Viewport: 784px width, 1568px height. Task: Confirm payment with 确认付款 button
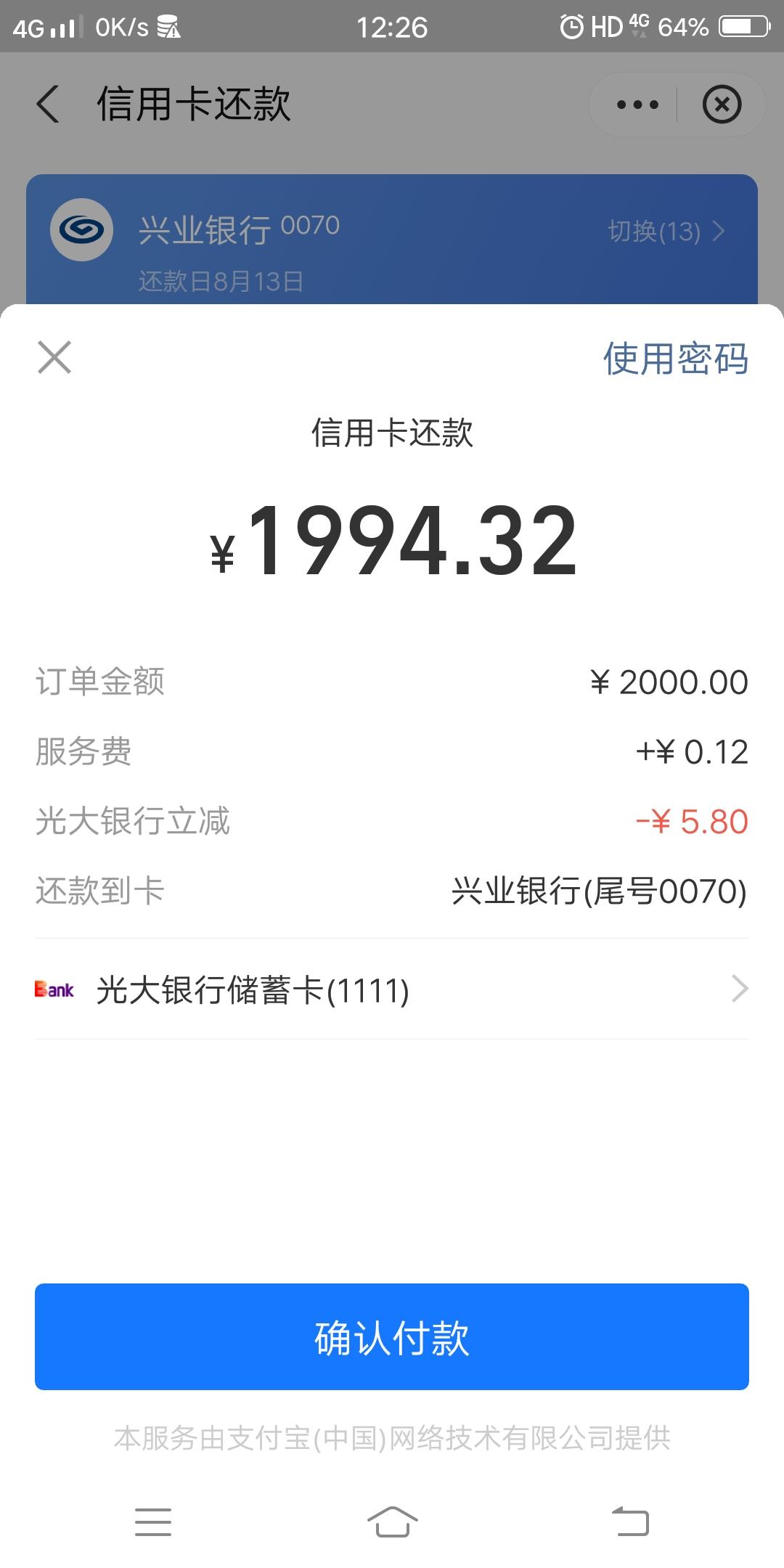392,1336
